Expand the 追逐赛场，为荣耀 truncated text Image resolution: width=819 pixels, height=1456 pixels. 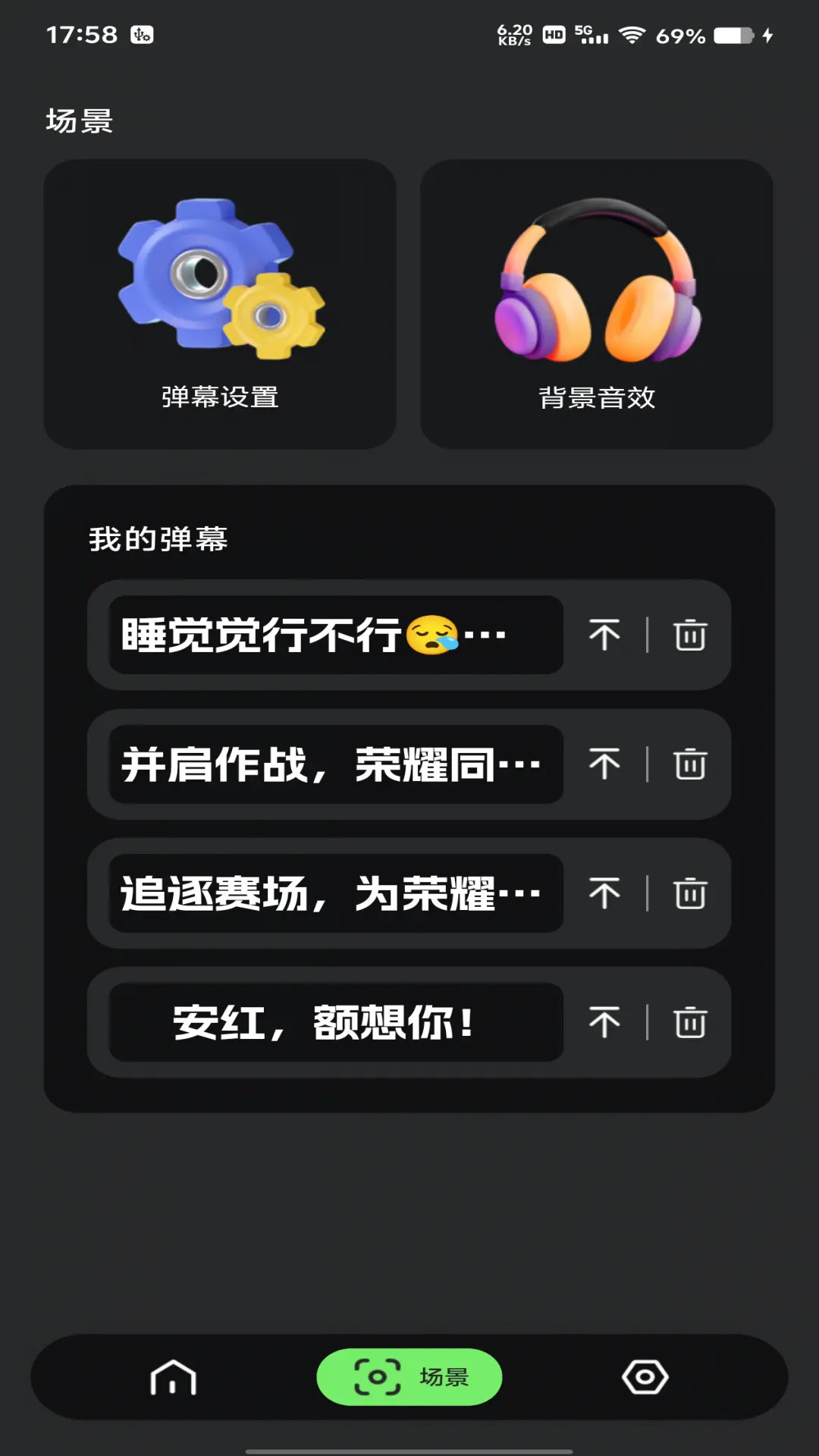click(334, 894)
